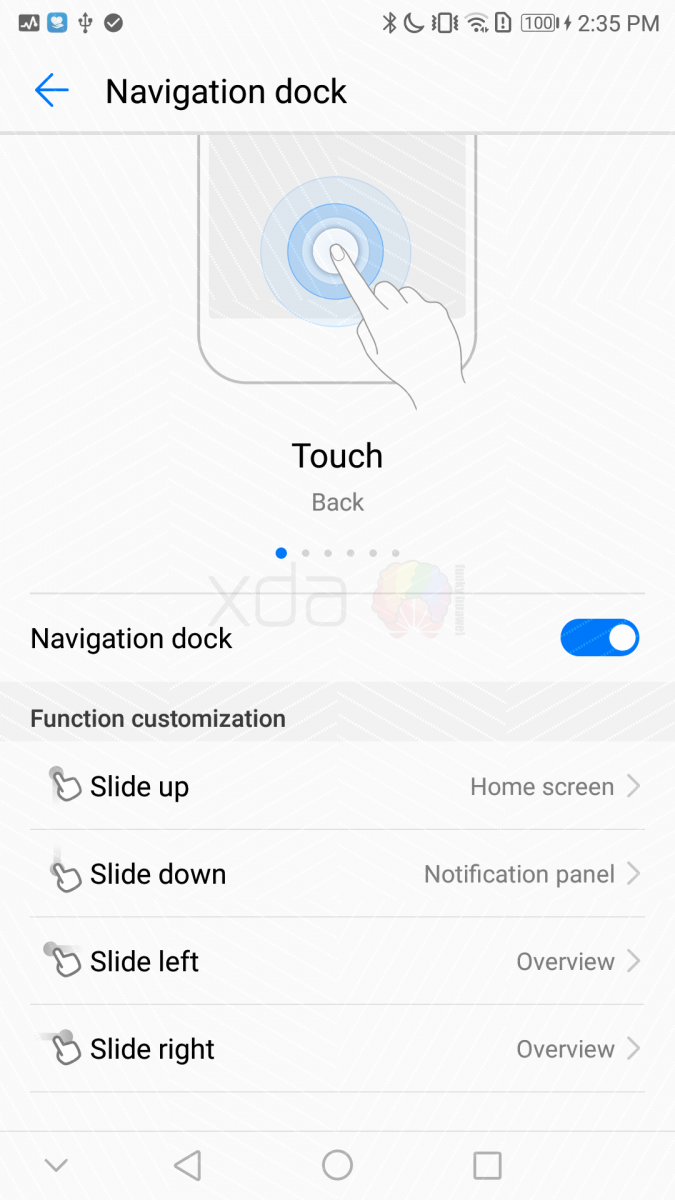Go back from Navigation dock settings
The image size is (675, 1200).
point(51,91)
